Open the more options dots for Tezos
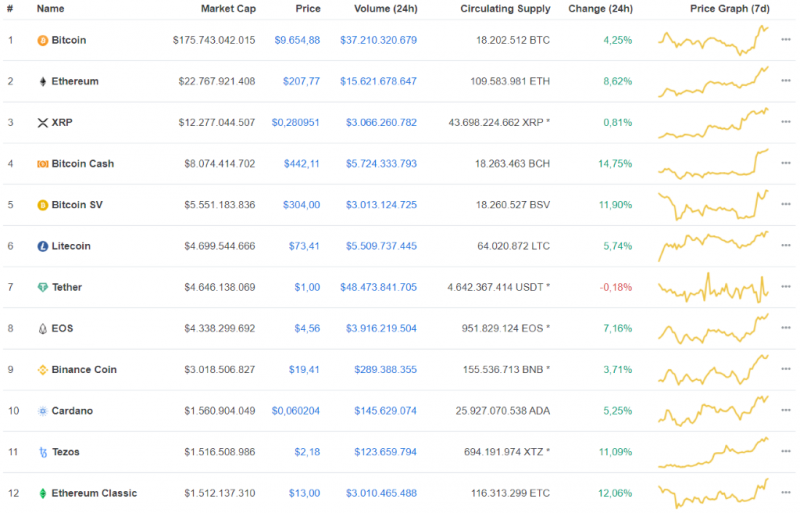This screenshot has height=513, width=800. tap(786, 451)
